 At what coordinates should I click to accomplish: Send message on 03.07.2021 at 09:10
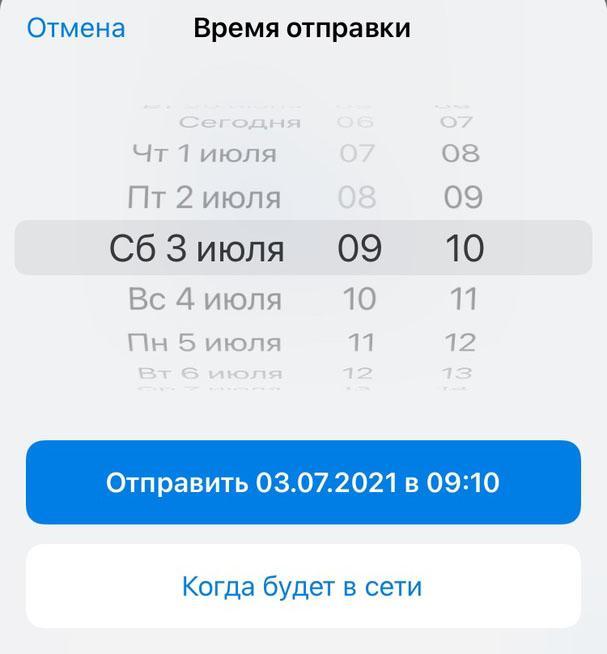[x=303, y=483]
